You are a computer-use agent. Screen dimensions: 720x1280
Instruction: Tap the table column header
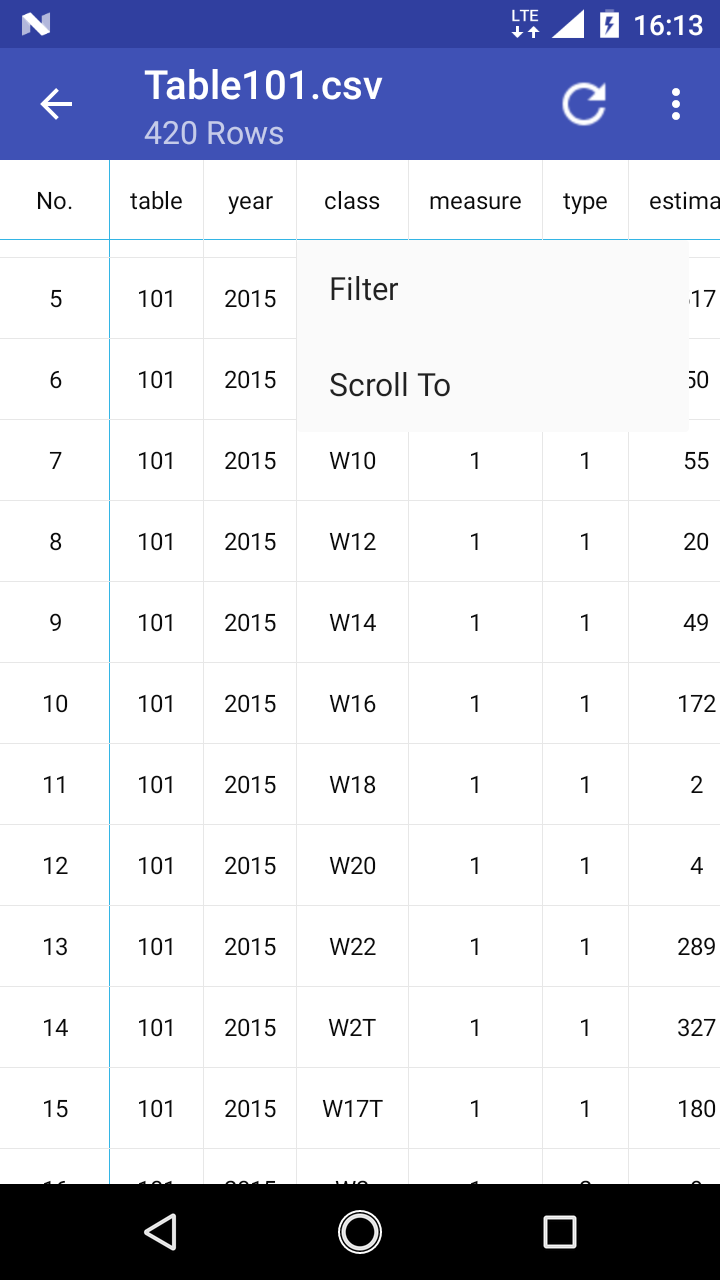pos(156,201)
